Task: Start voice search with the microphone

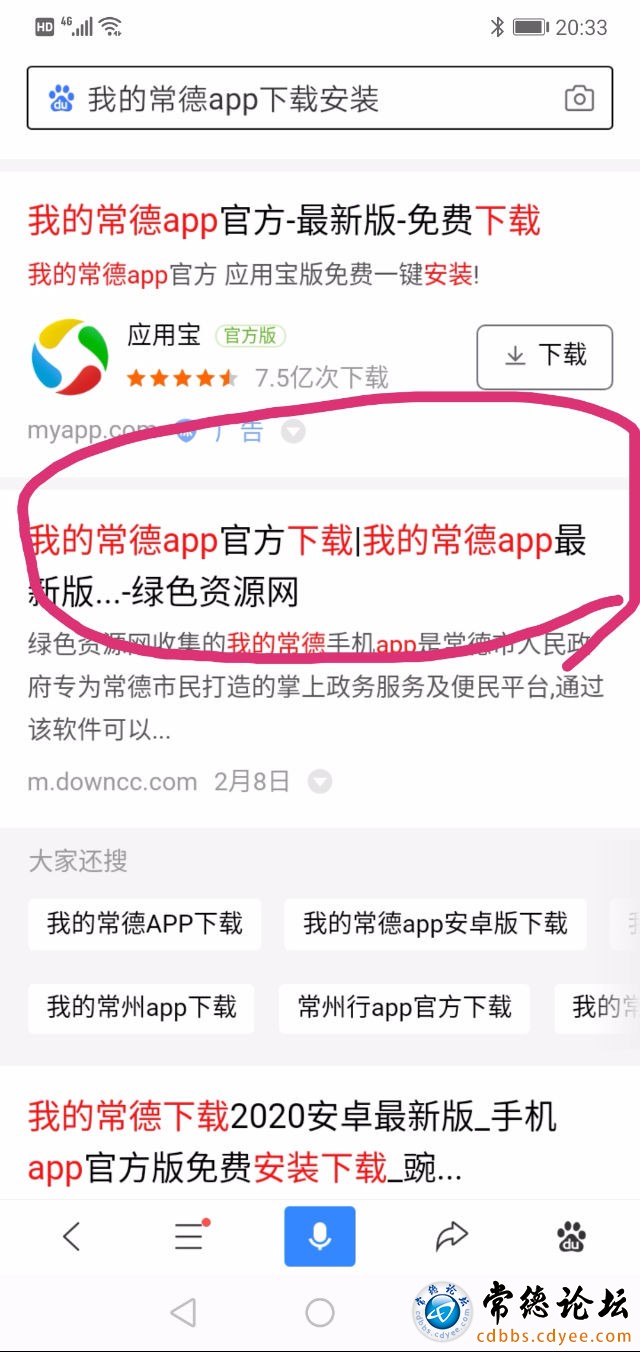Action: [x=319, y=1237]
